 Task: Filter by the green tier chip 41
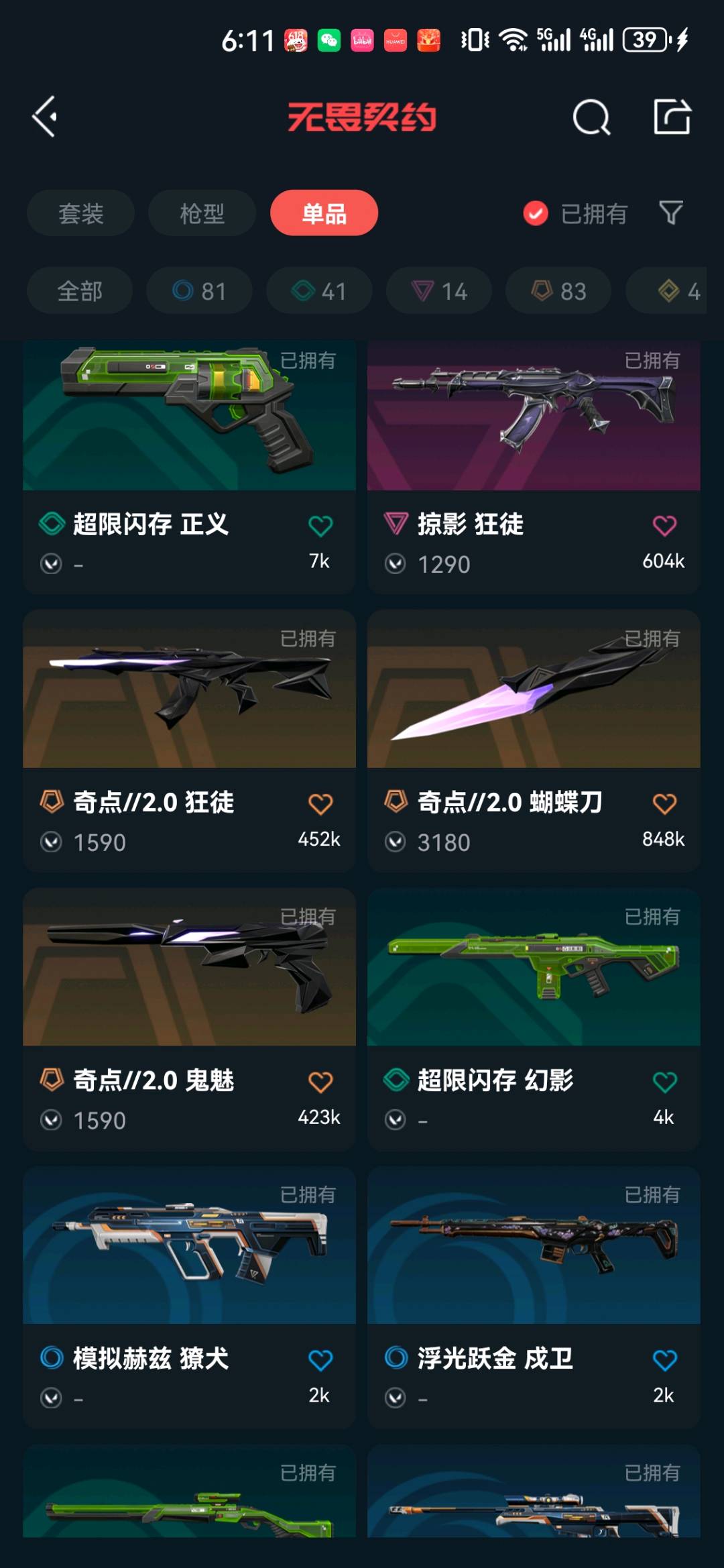click(x=319, y=291)
